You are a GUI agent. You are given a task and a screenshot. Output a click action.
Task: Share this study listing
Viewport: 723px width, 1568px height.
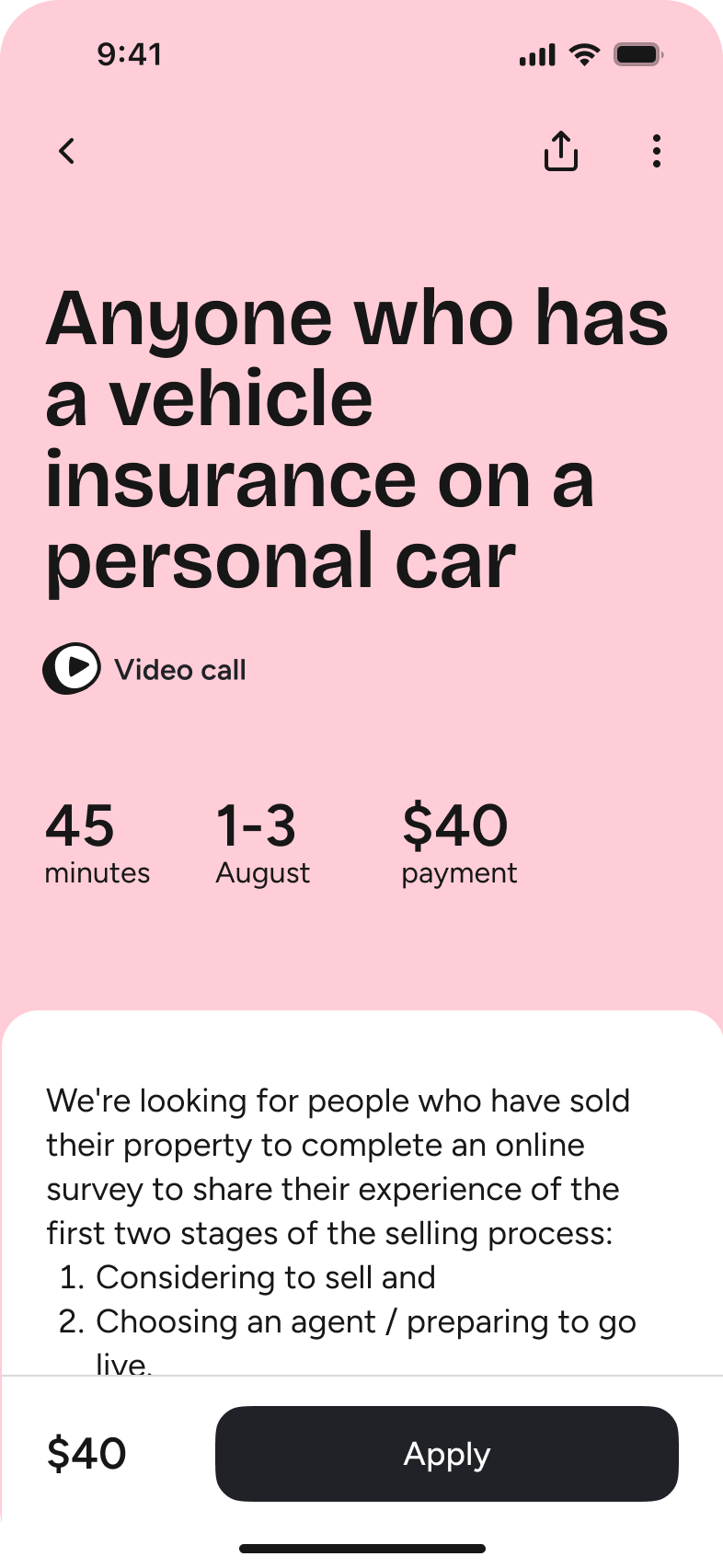(x=560, y=151)
